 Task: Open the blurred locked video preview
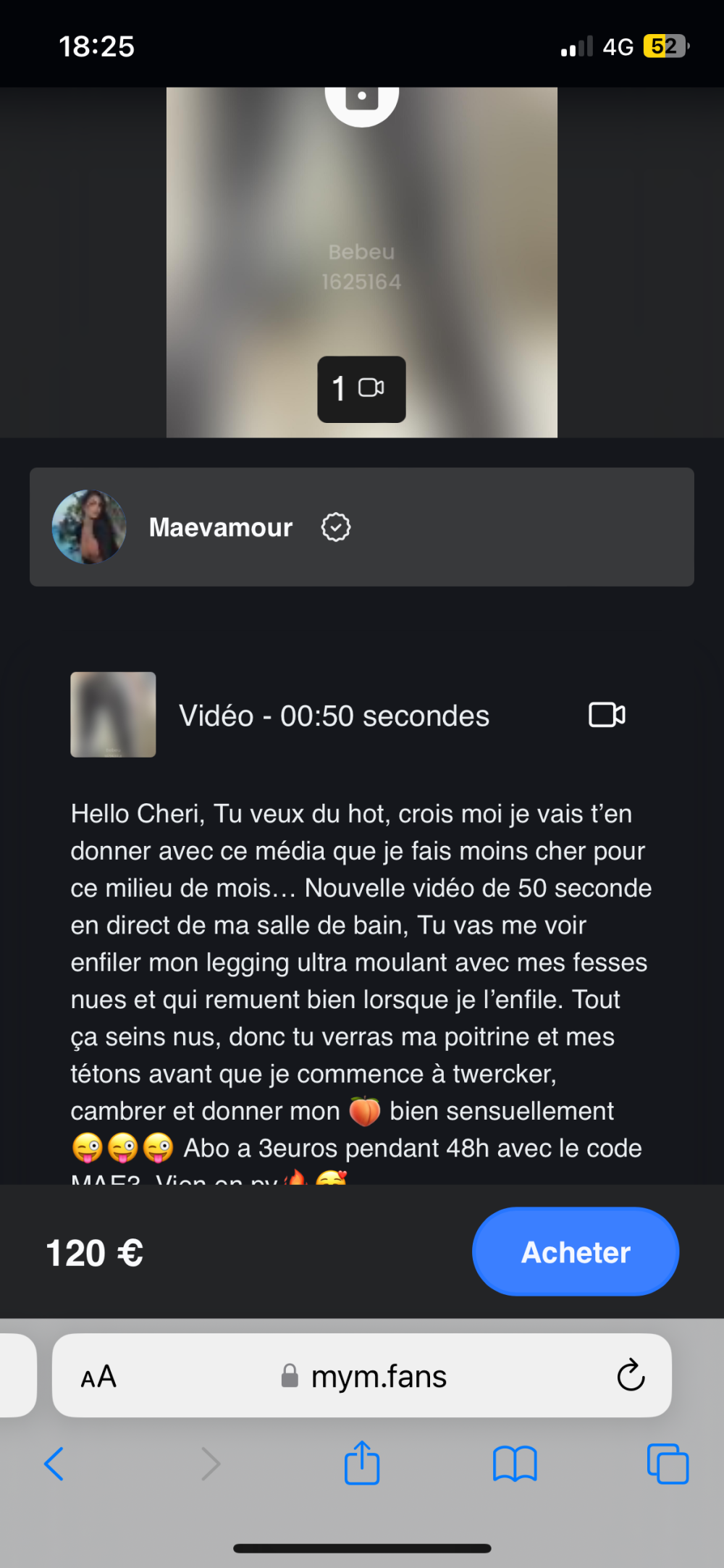(x=361, y=262)
